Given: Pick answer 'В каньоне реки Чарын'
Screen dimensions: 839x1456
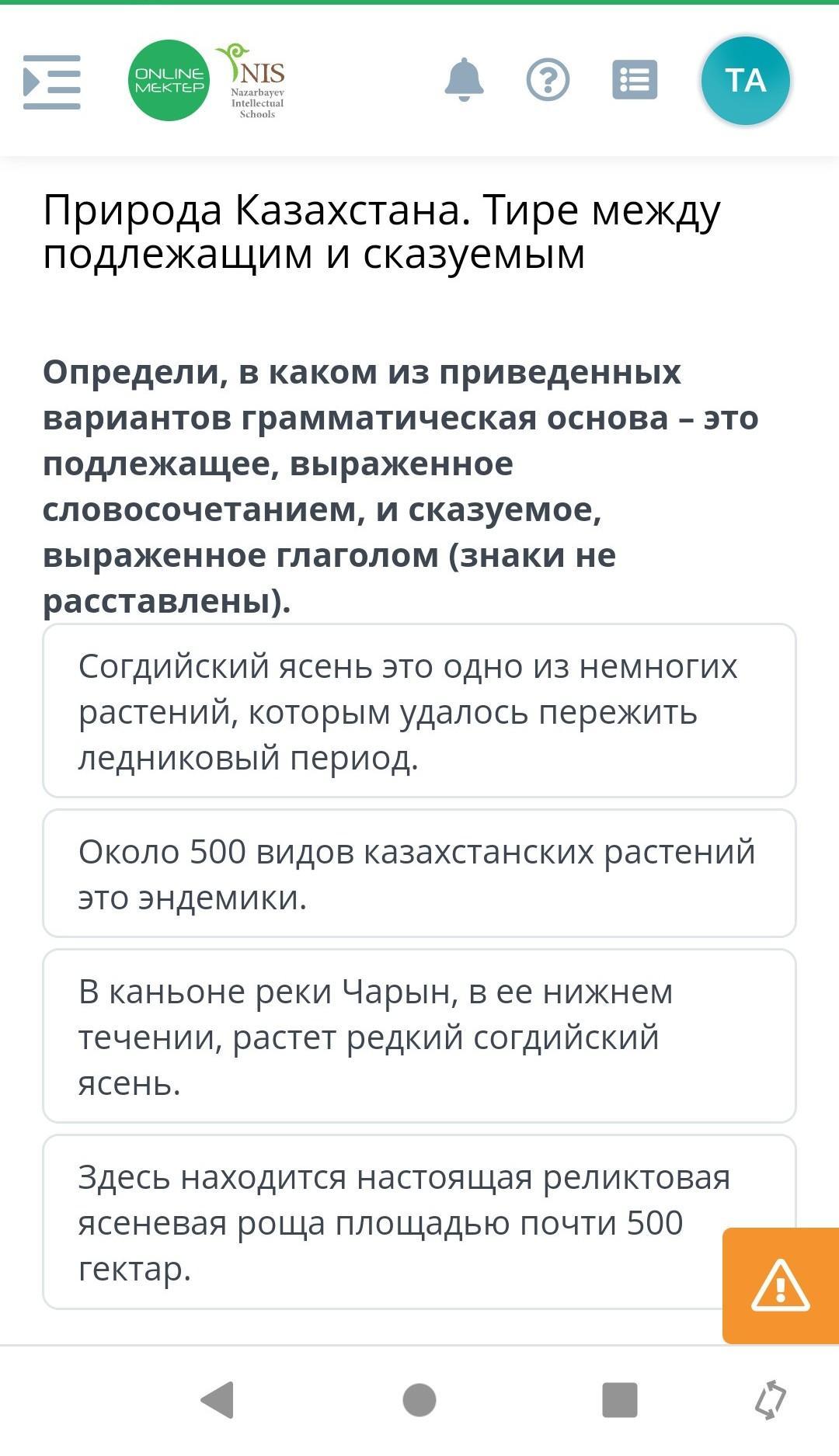Looking at the screenshot, I should pyautogui.click(x=419, y=1036).
